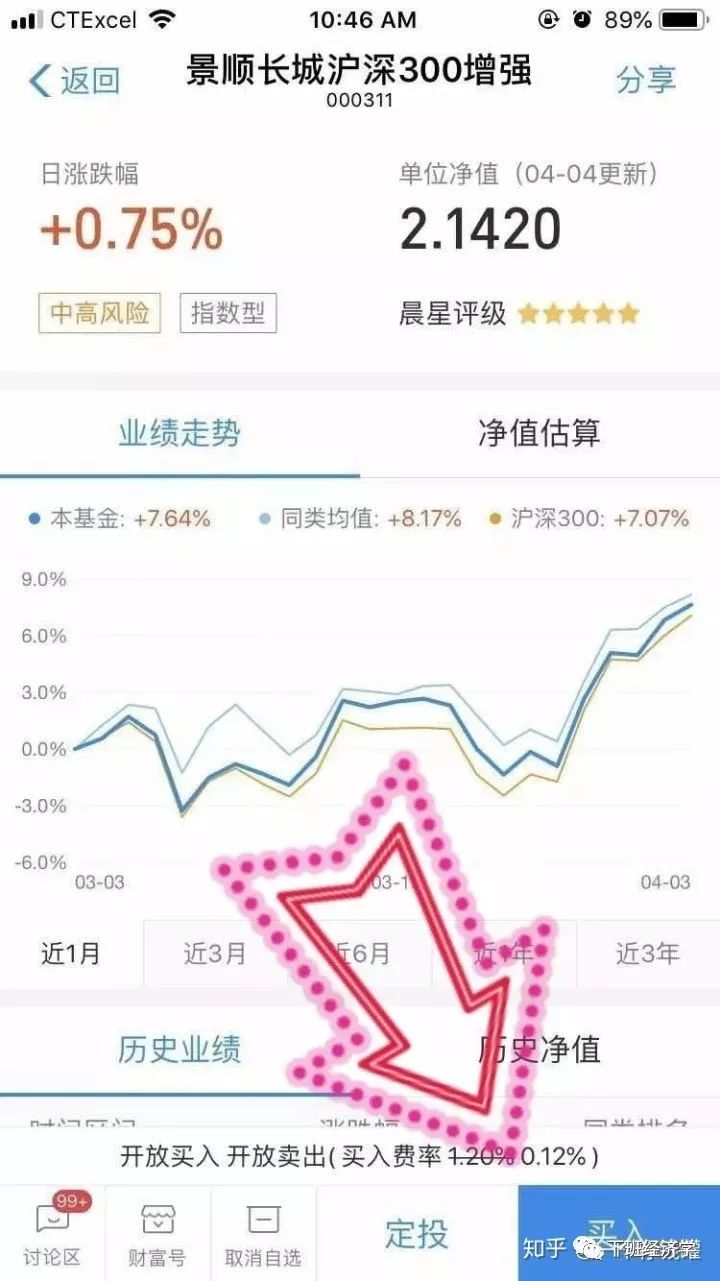
Task: Switch chart range to 近3月
Action: coord(215,954)
